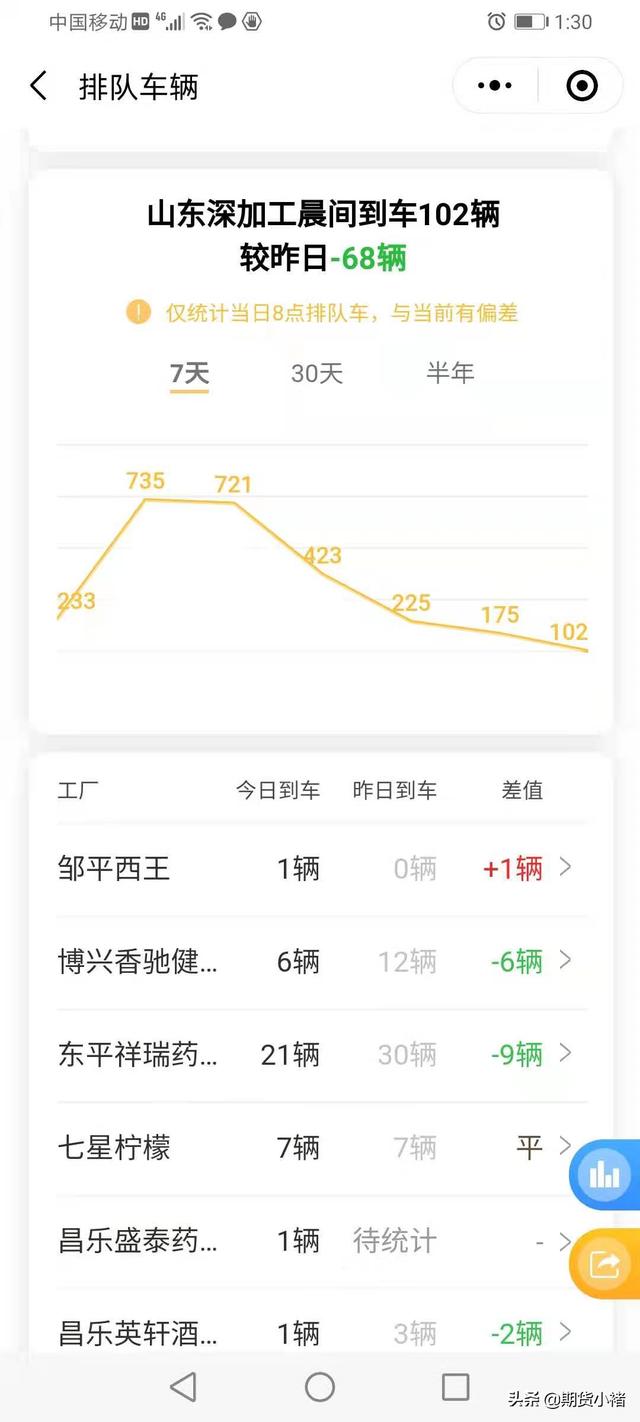View the 东平祥瑞药 factory row
This screenshot has width=640, height=1422.
320,1054
